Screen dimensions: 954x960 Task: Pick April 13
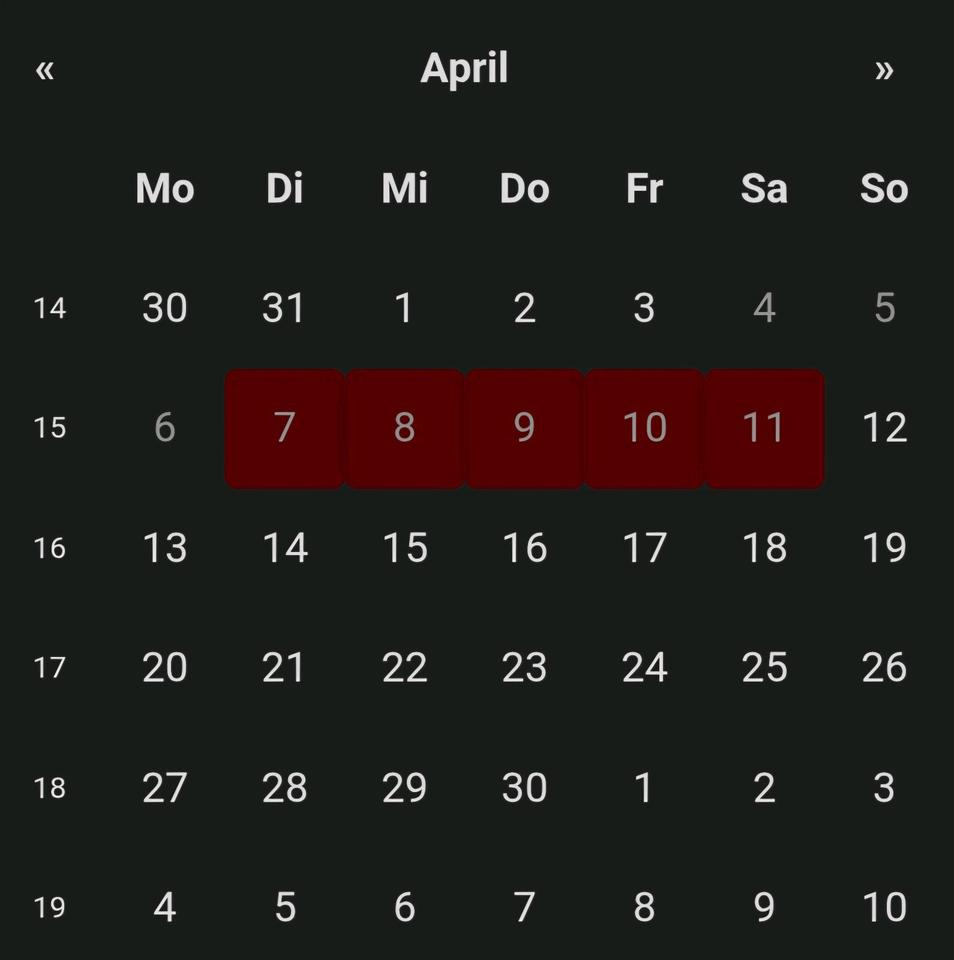coord(165,548)
